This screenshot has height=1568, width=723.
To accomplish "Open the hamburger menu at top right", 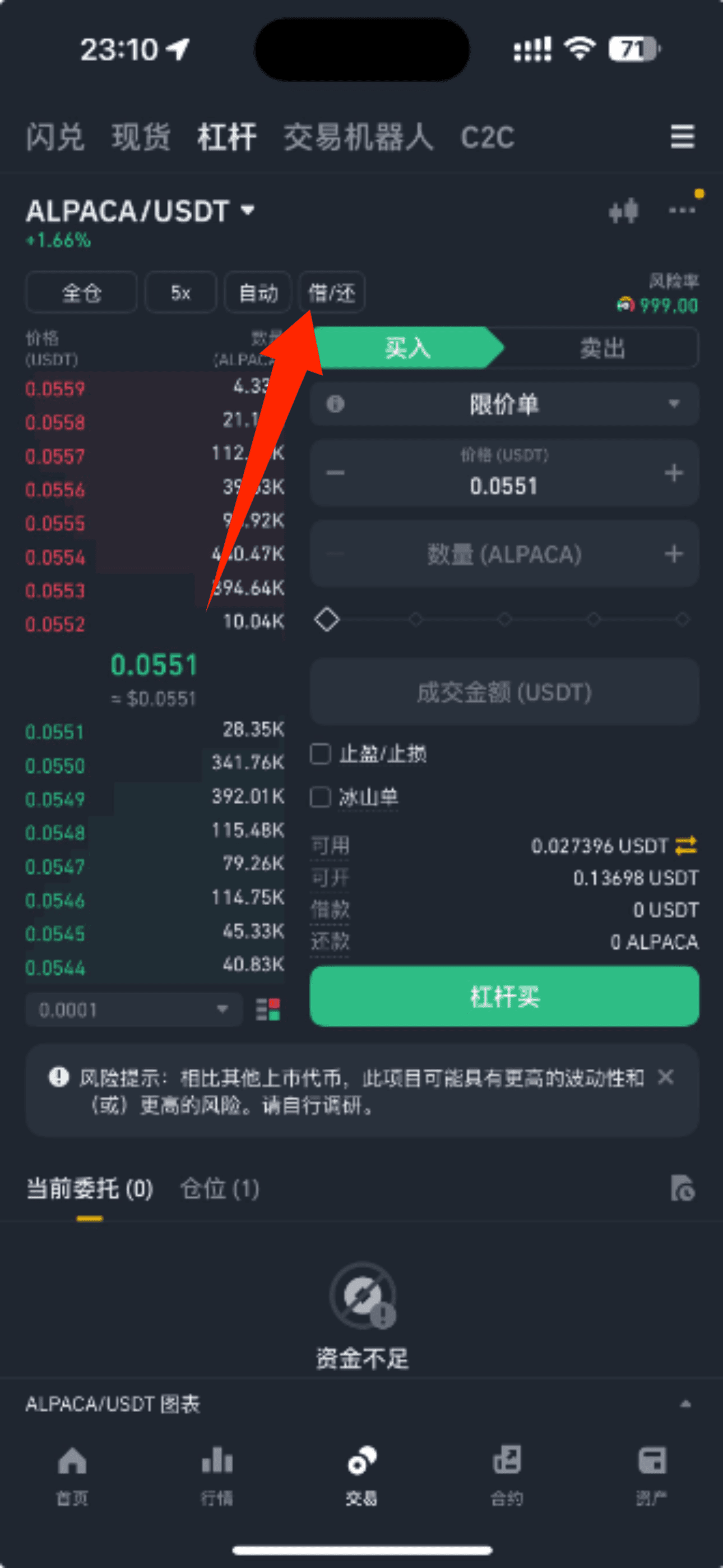I will pyautogui.click(x=682, y=136).
